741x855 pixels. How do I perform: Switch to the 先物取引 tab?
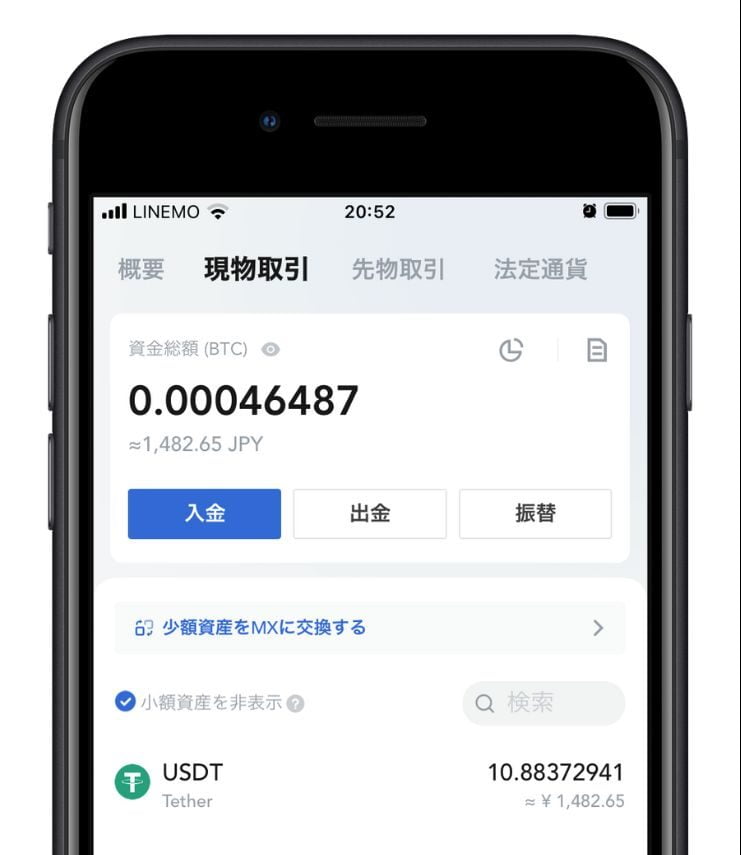[x=398, y=269]
